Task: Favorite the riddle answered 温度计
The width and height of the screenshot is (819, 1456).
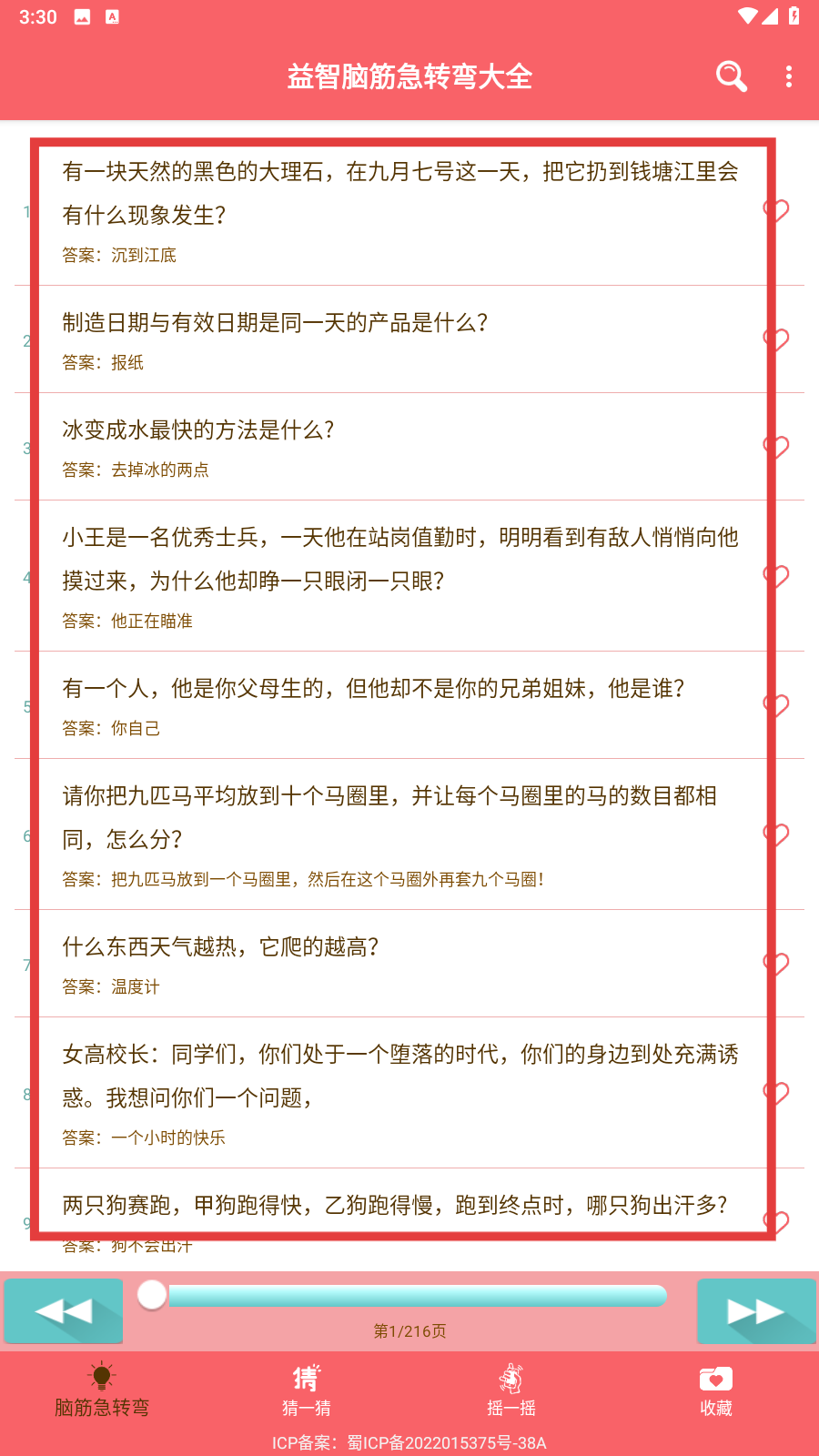Action: tap(777, 964)
